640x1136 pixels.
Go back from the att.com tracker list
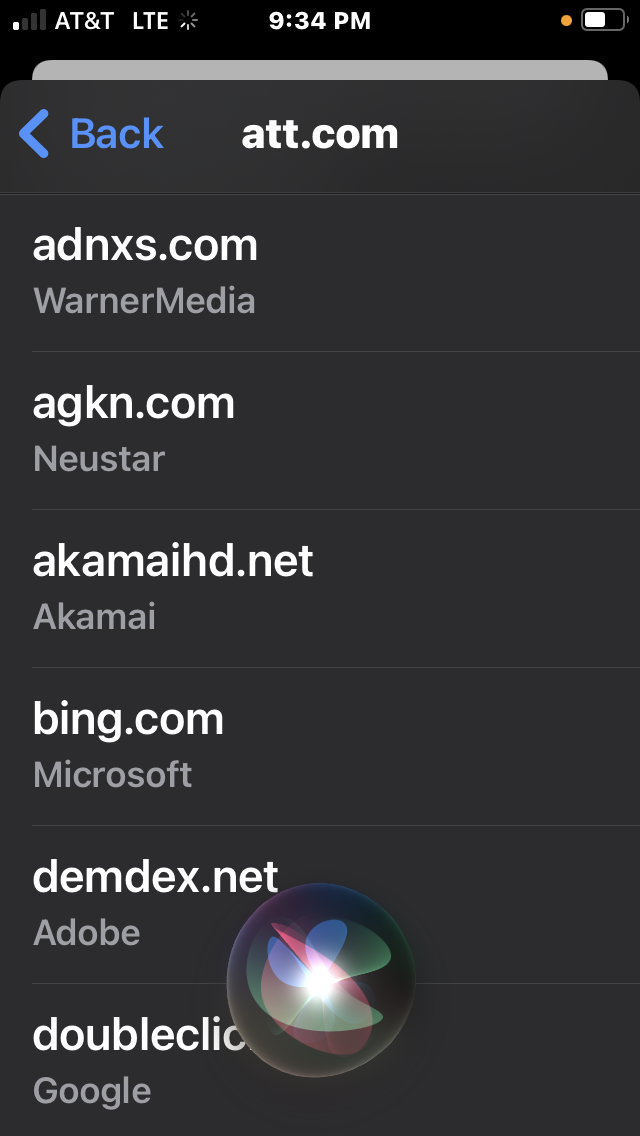[91, 134]
